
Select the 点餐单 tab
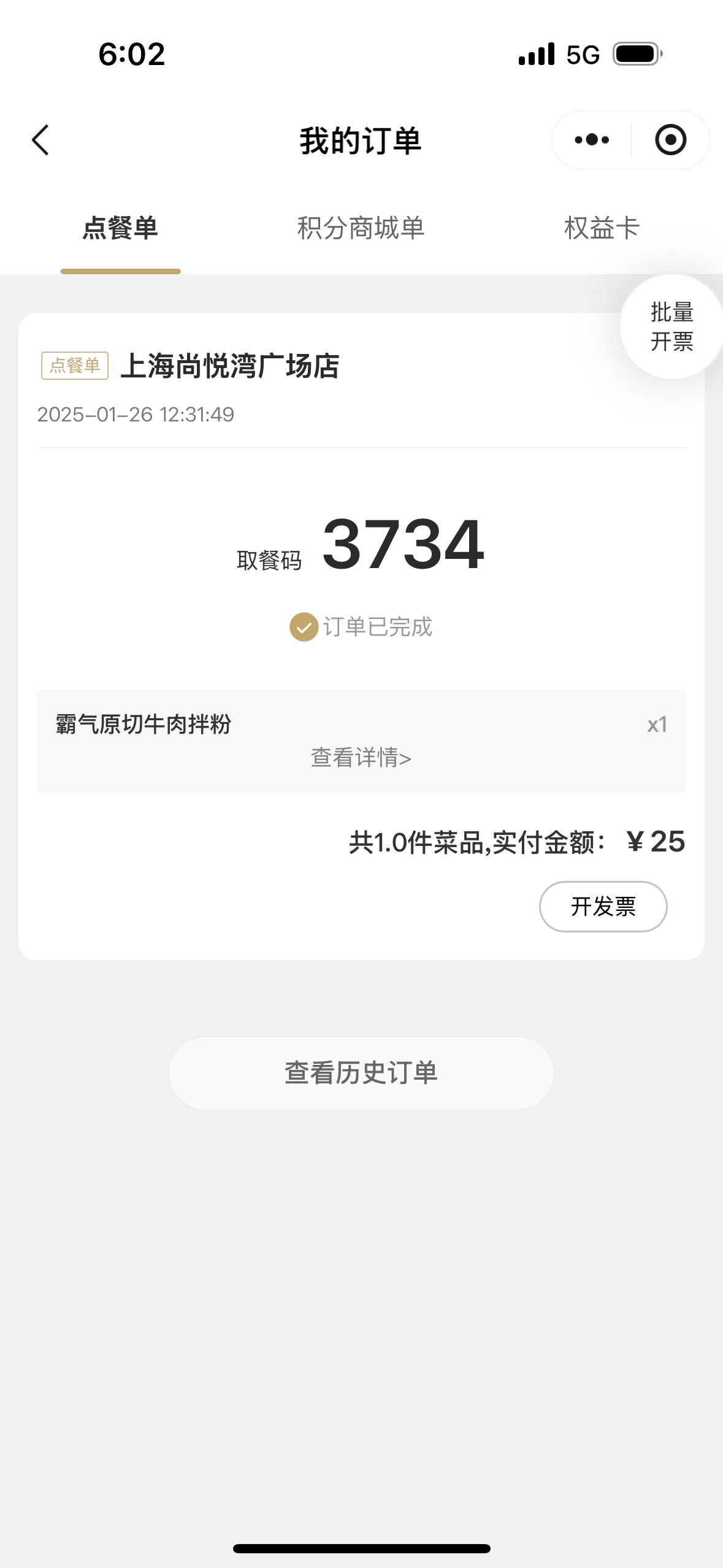[x=120, y=228]
